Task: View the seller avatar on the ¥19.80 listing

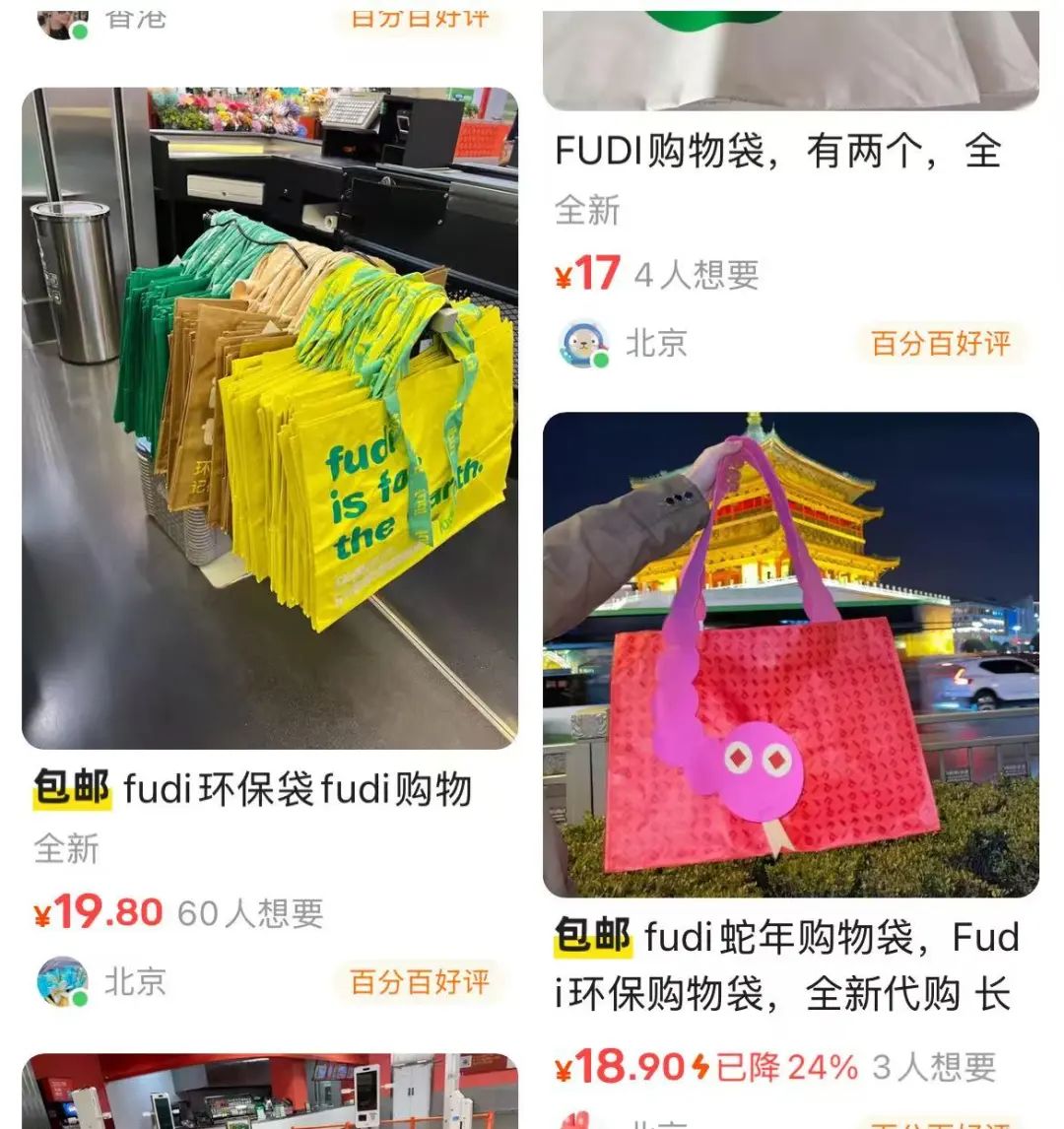Action: (62, 981)
